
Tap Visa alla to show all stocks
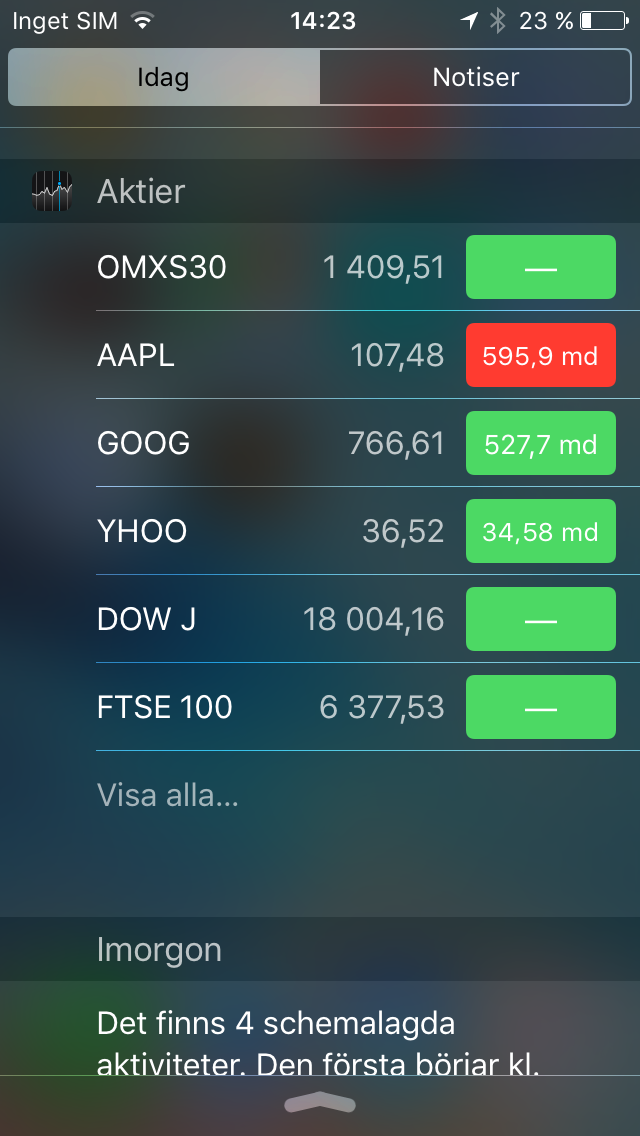coord(168,795)
